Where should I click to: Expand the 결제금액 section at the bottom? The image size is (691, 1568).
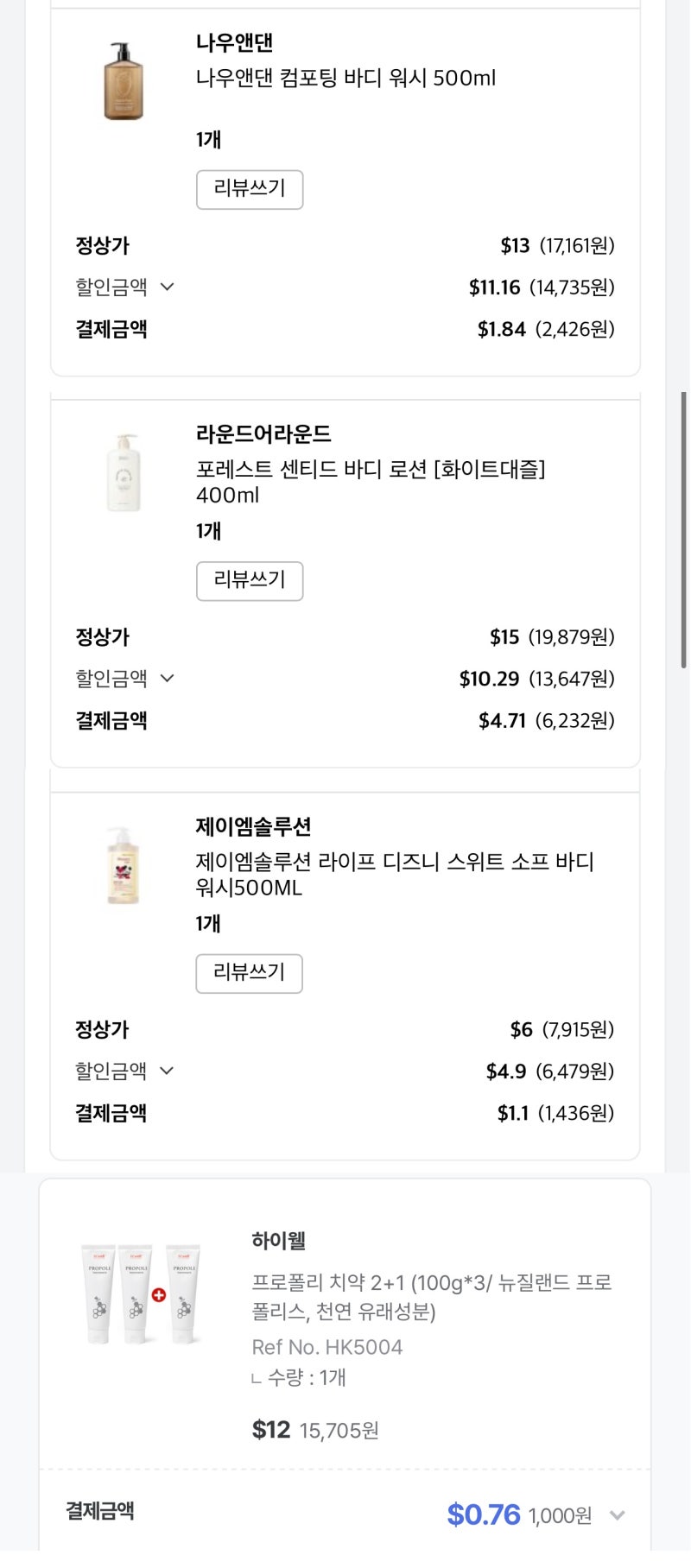tap(617, 1514)
